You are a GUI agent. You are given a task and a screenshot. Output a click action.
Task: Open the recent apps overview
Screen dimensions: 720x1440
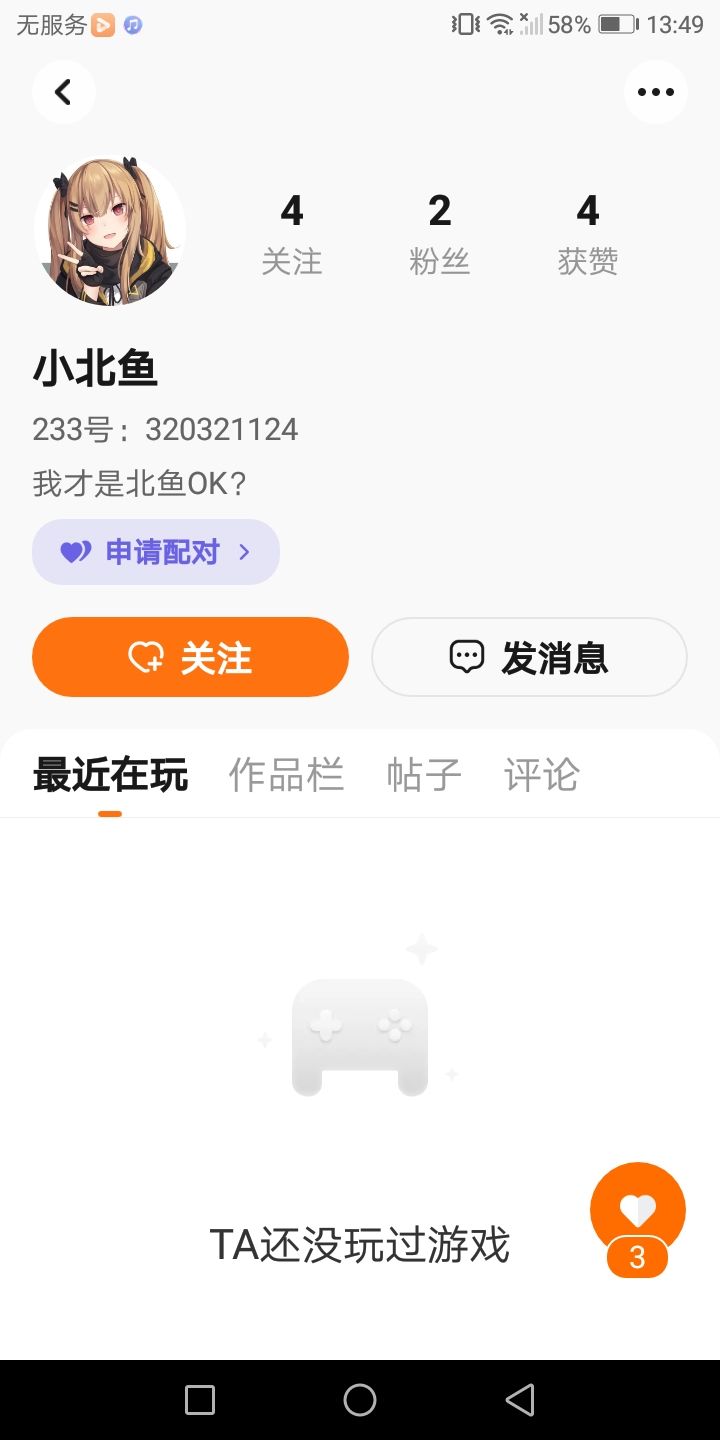click(200, 1400)
